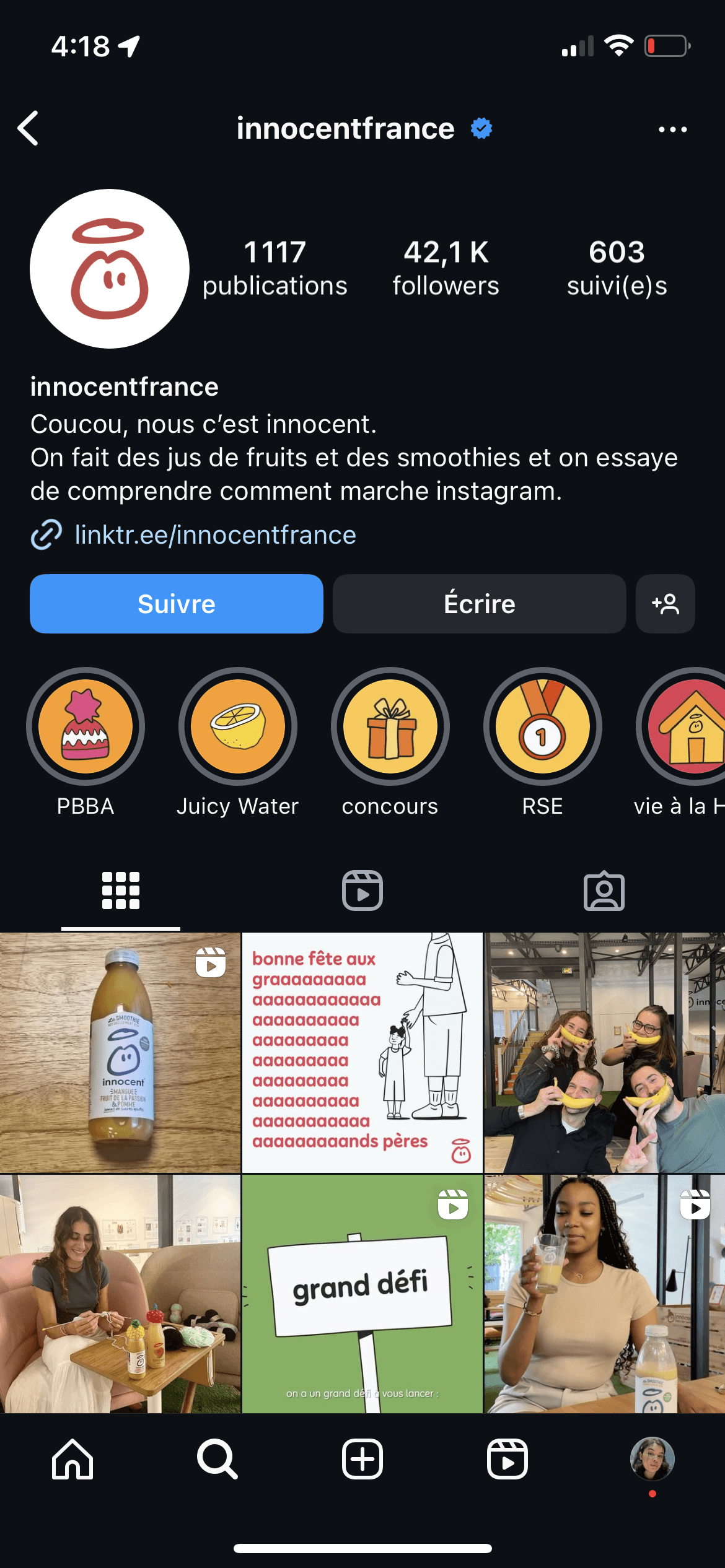Open the linktr.ee bio link
This screenshot has width=725, height=1568.
point(214,534)
